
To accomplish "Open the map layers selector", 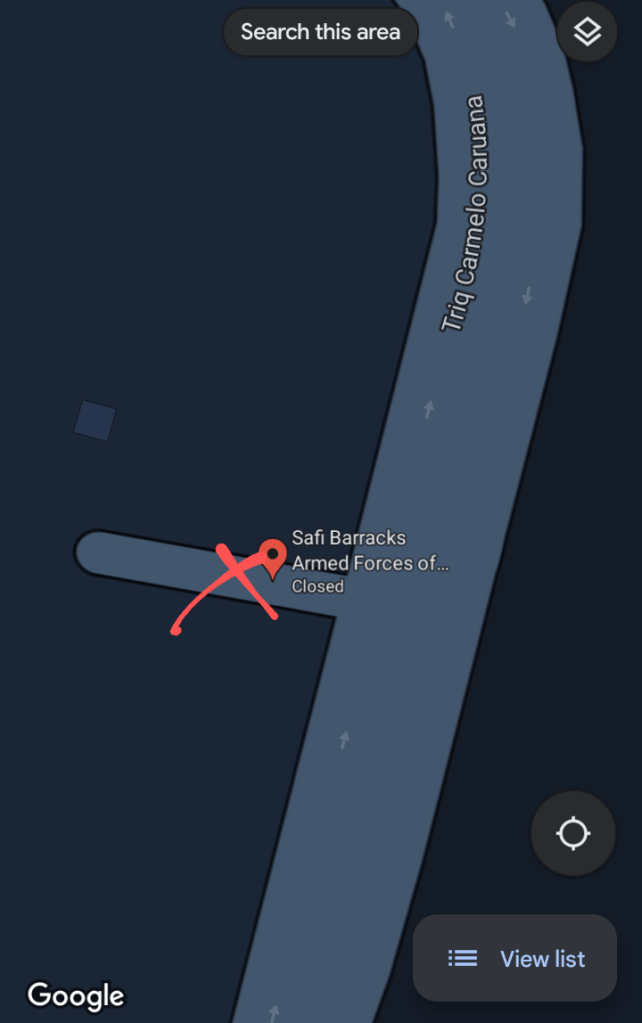I will click(x=587, y=32).
